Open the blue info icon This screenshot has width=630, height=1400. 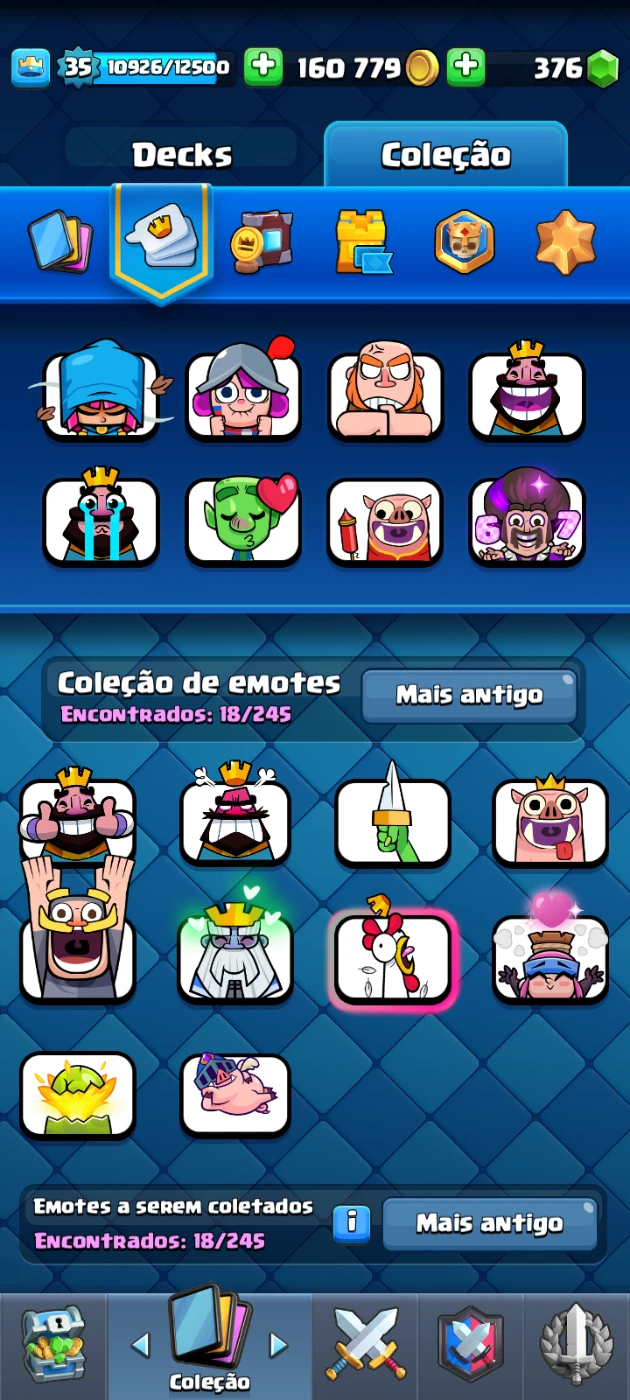pyautogui.click(x=351, y=1223)
